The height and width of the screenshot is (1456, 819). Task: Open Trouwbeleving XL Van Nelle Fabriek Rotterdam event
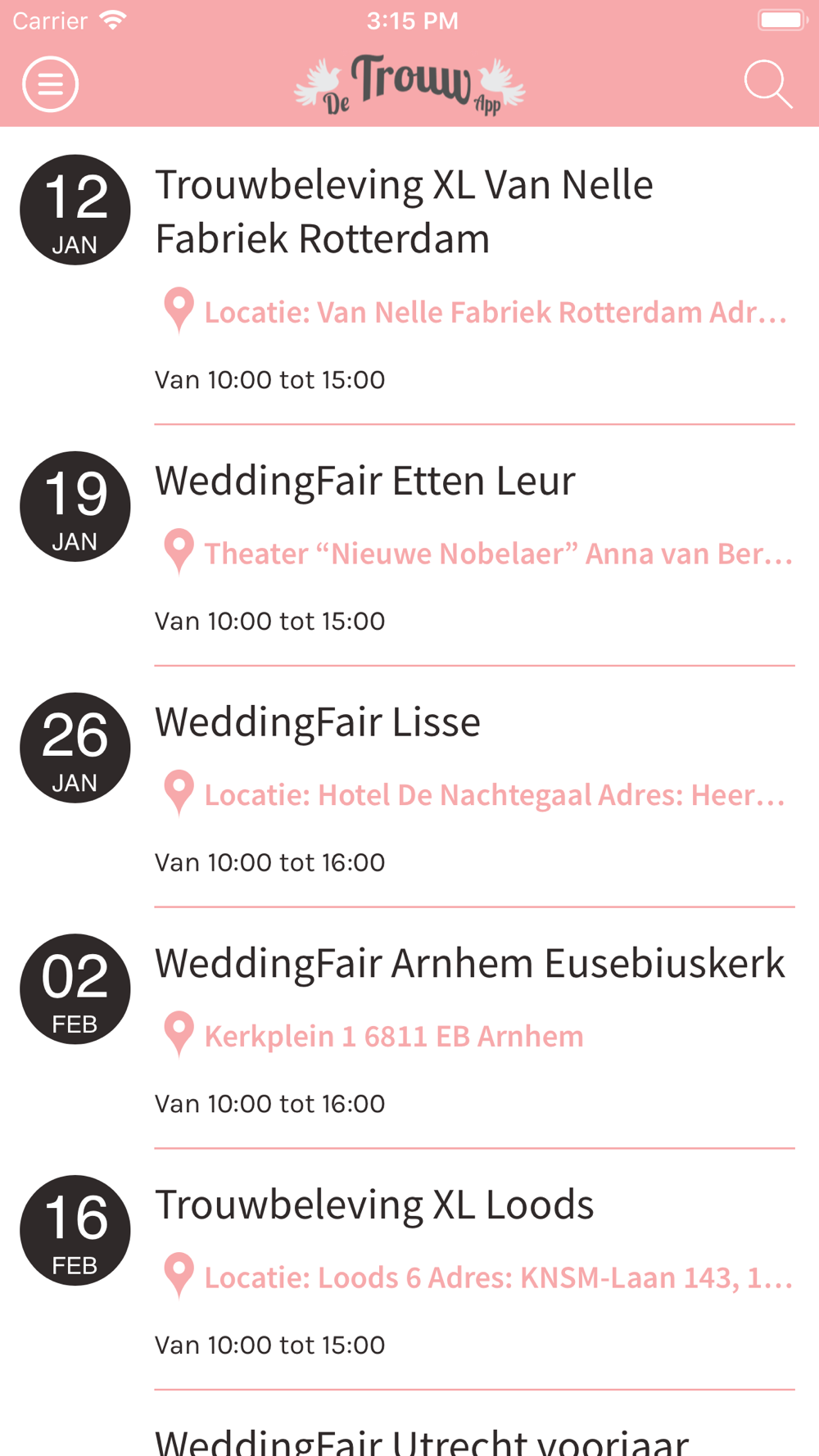409,276
